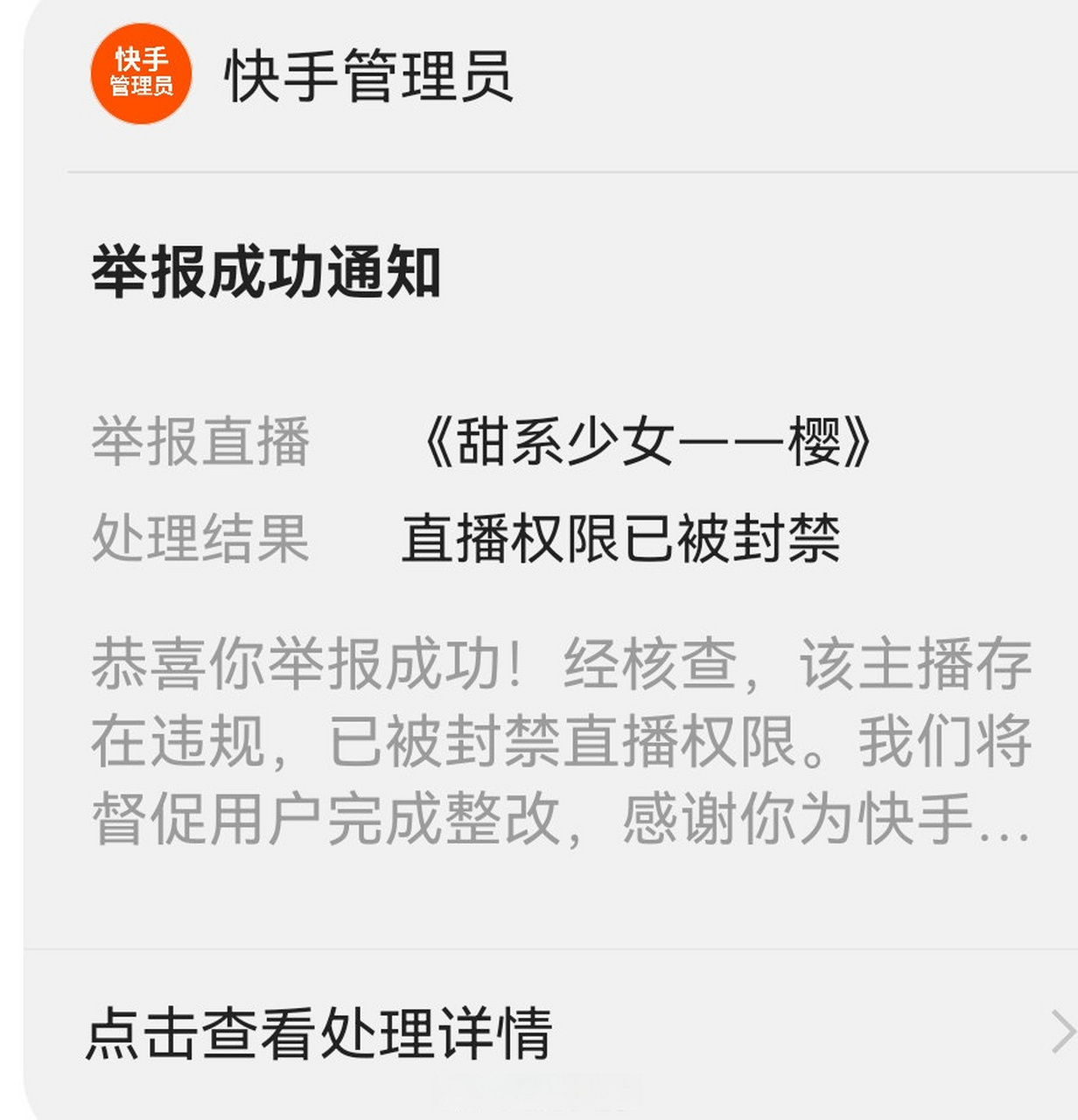The height and width of the screenshot is (1120, 1078).
Task: Open 点击查看处理详情 to view details
Action: pyautogui.click(x=318, y=1033)
